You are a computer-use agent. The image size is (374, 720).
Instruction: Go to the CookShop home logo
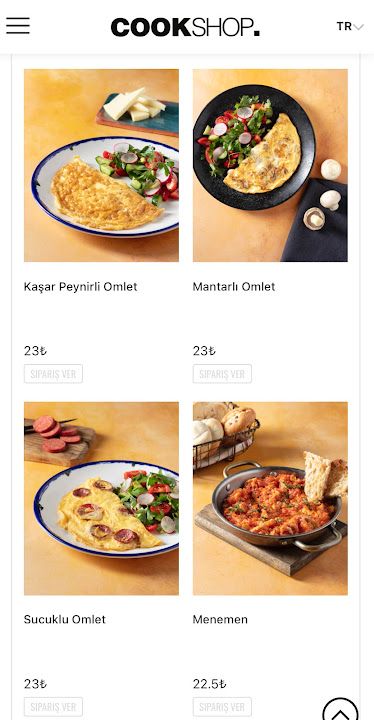(185, 27)
